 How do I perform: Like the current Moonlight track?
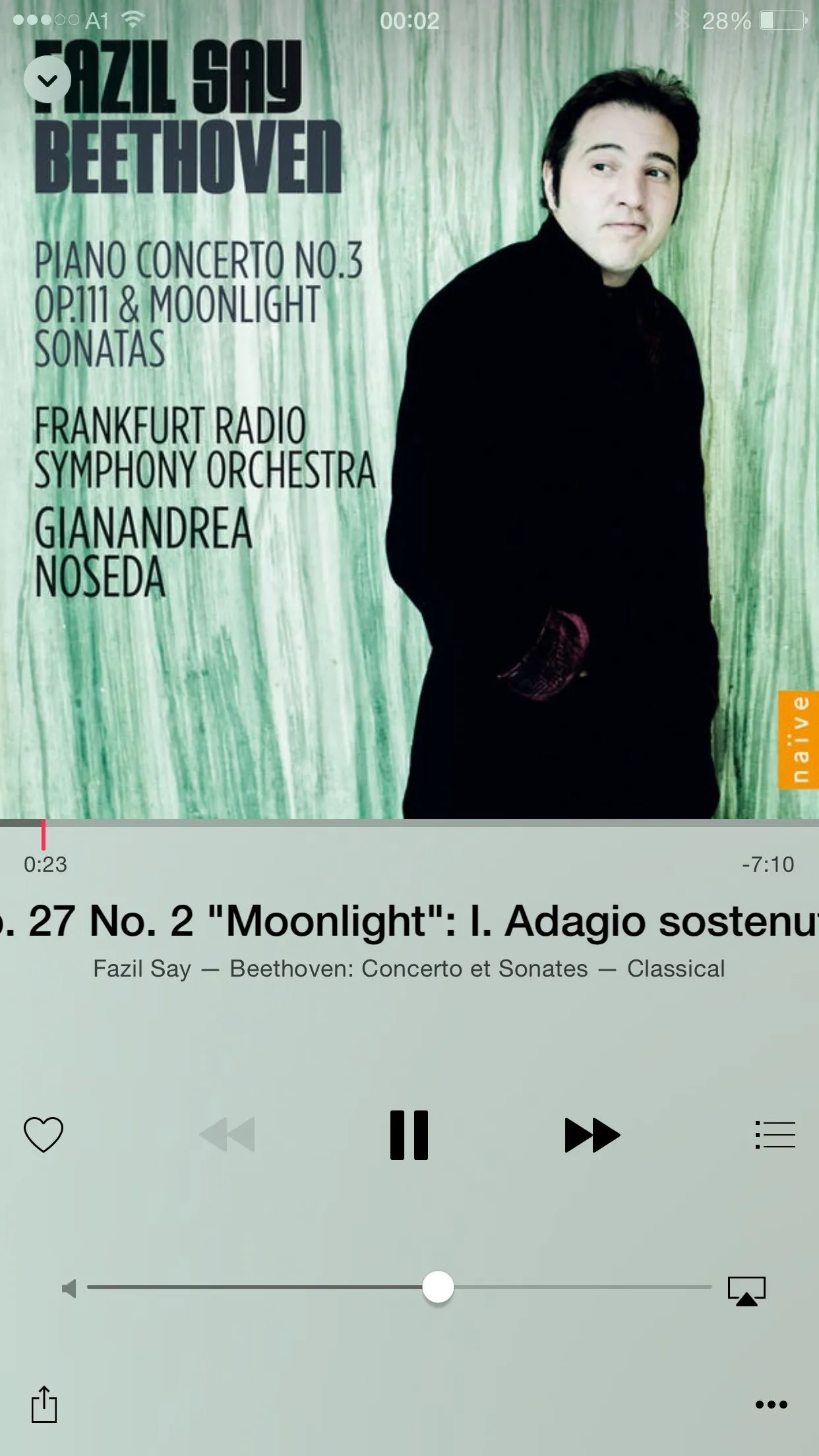coord(44,1134)
